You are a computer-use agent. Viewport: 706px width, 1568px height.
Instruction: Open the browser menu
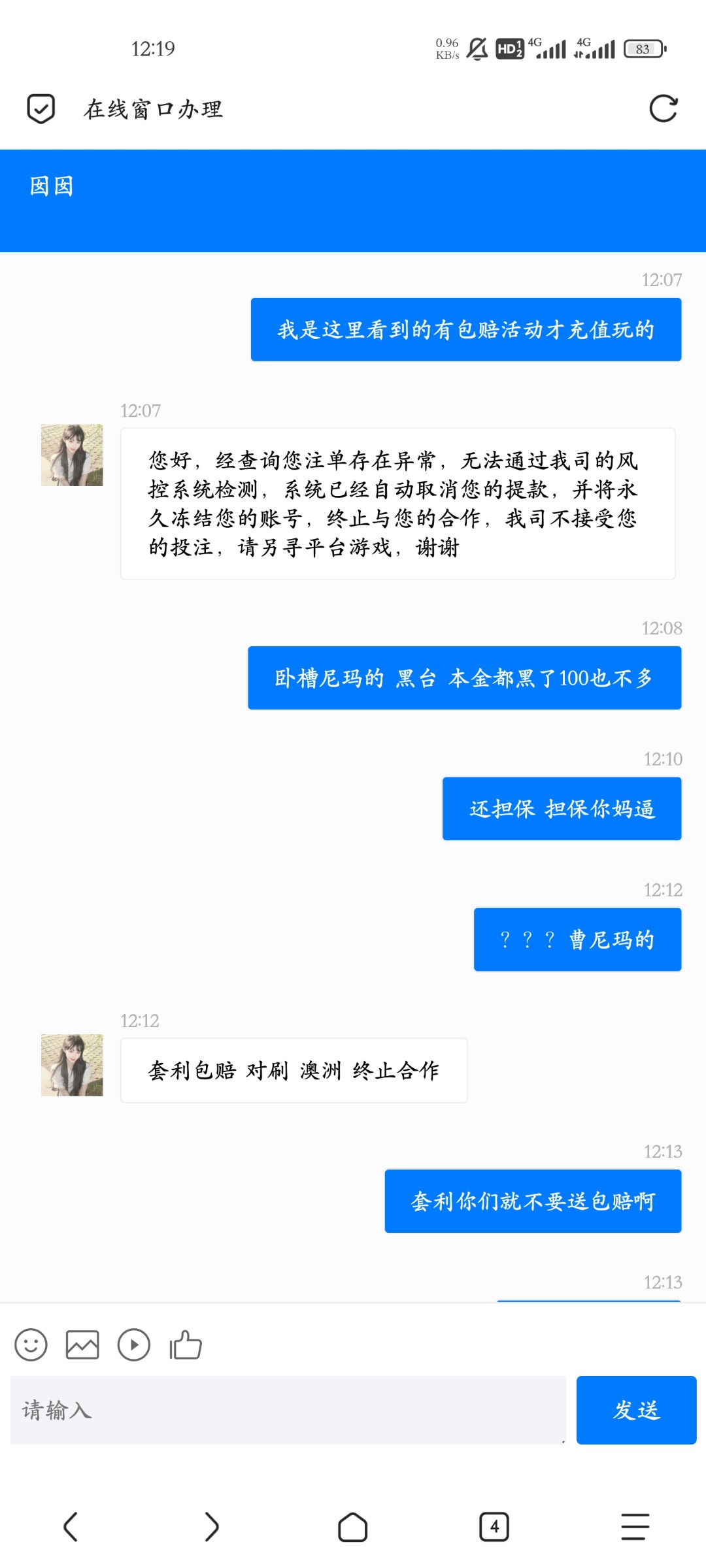(635, 1527)
